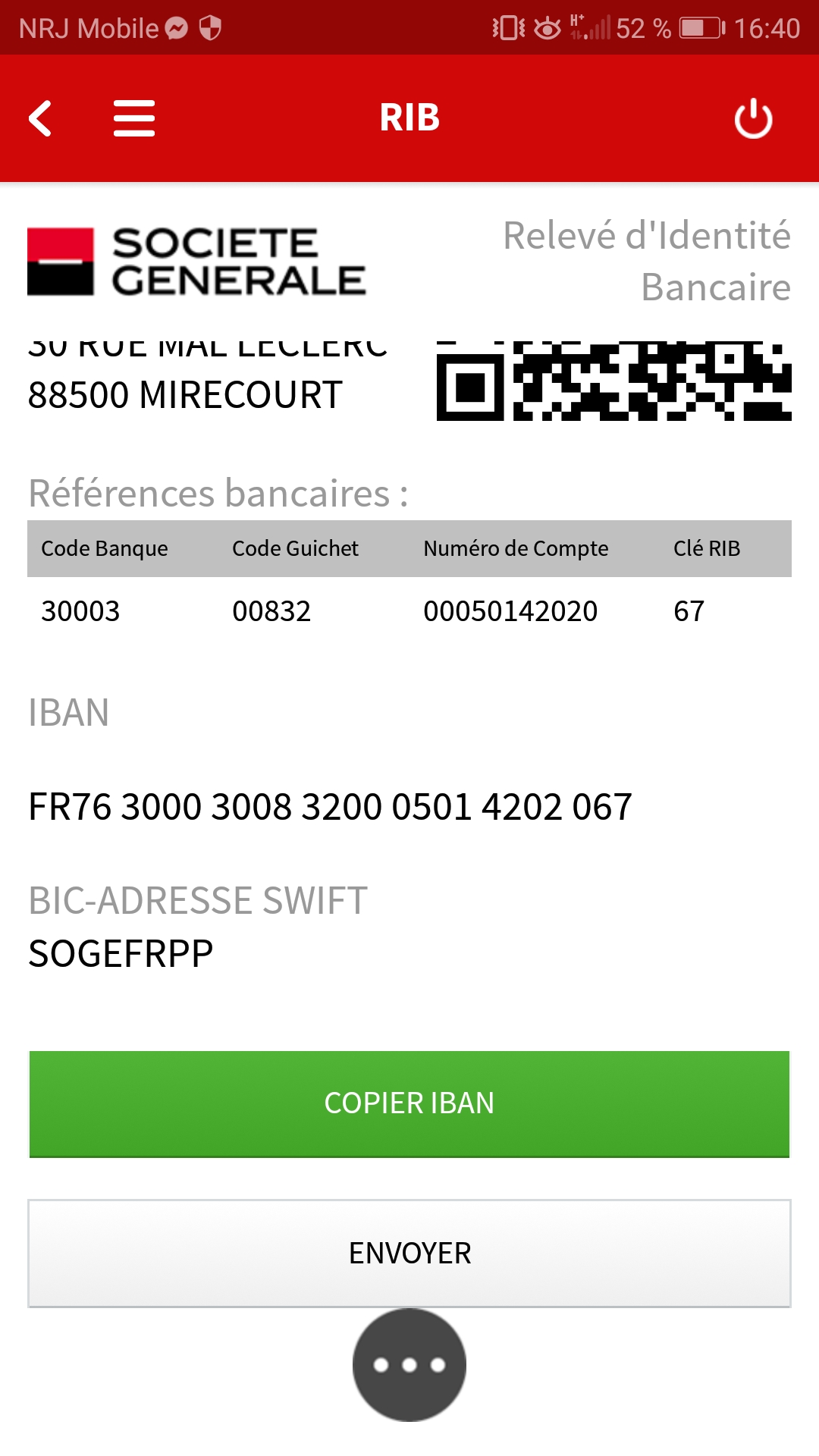This screenshot has width=819, height=1456.
Task: Open the hamburger menu
Action: 134,118
